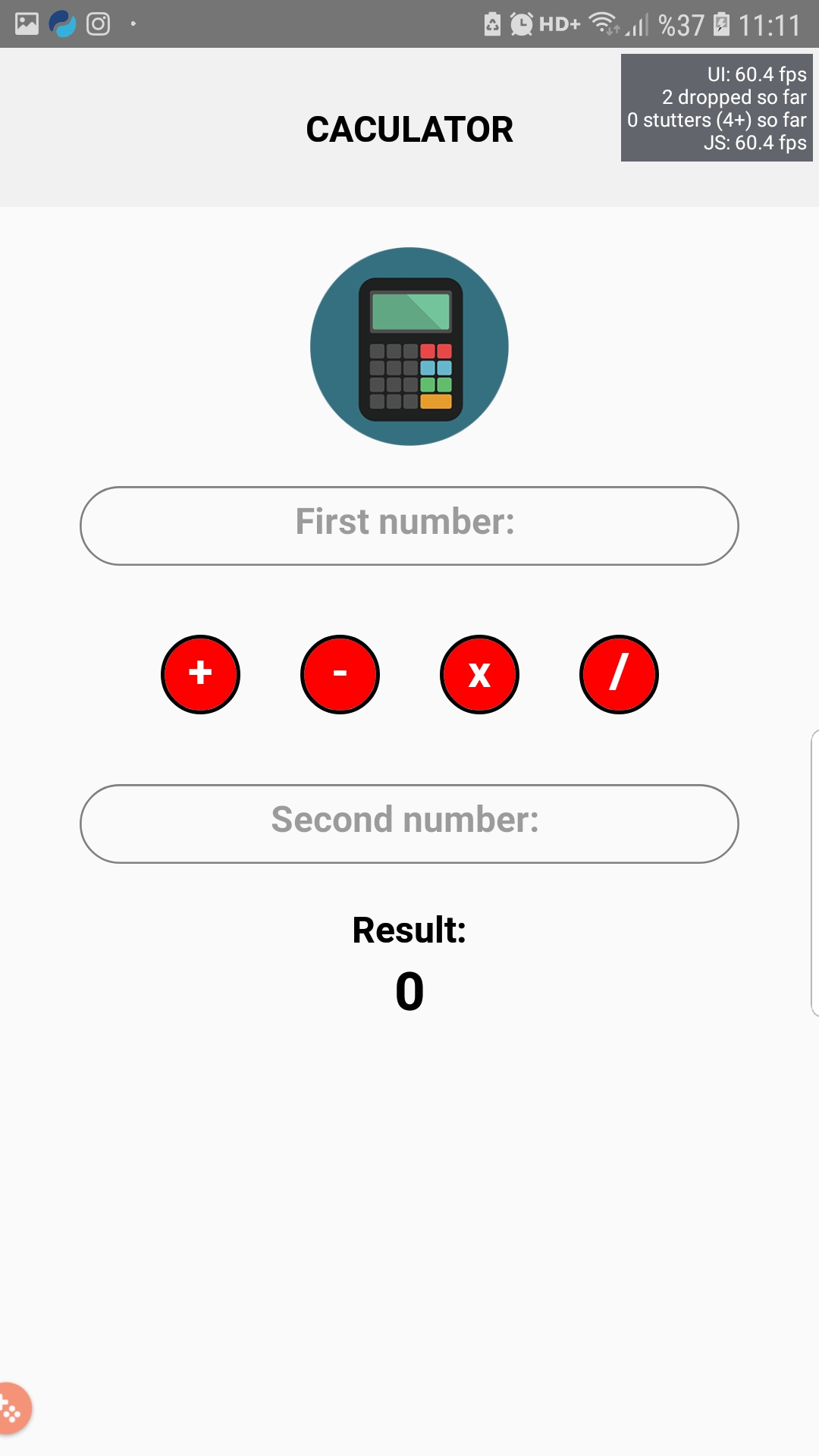This screenshot has height=1456, width=819.
Task: Click the CACULATOR title text
Action: (x=409, y=129)
